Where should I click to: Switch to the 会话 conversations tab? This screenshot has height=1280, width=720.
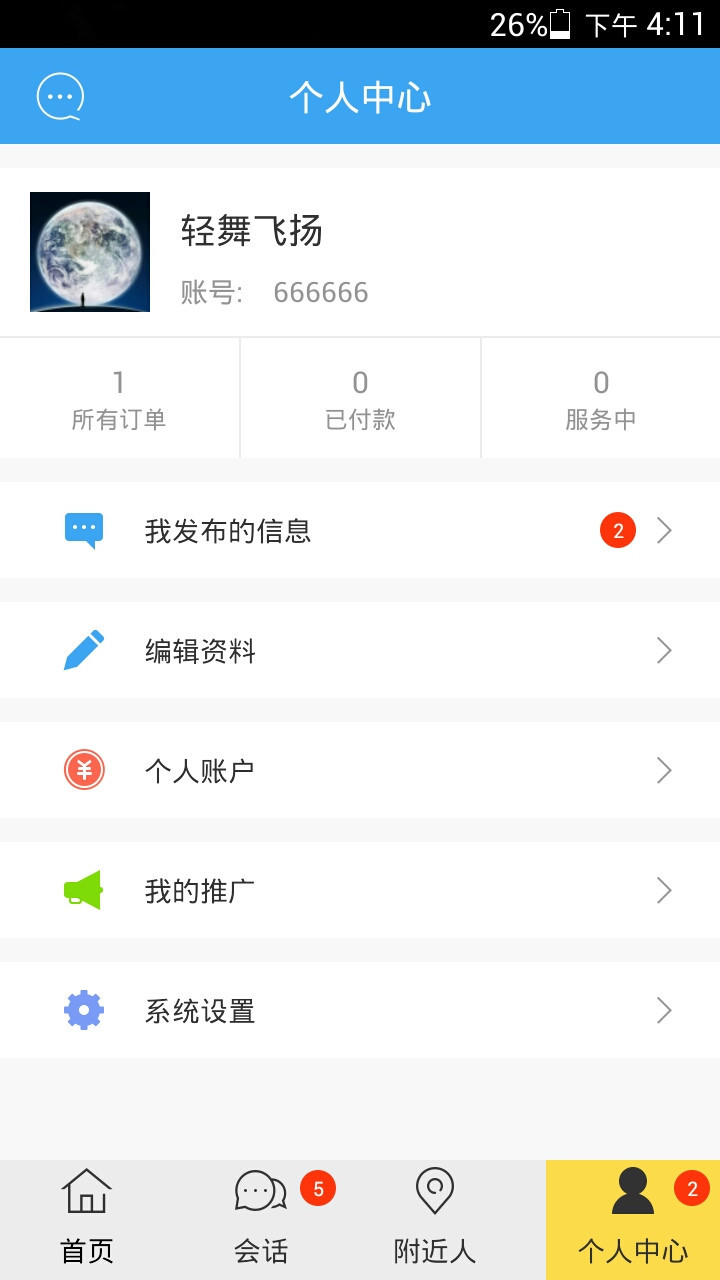click(x=261, y=1220)
